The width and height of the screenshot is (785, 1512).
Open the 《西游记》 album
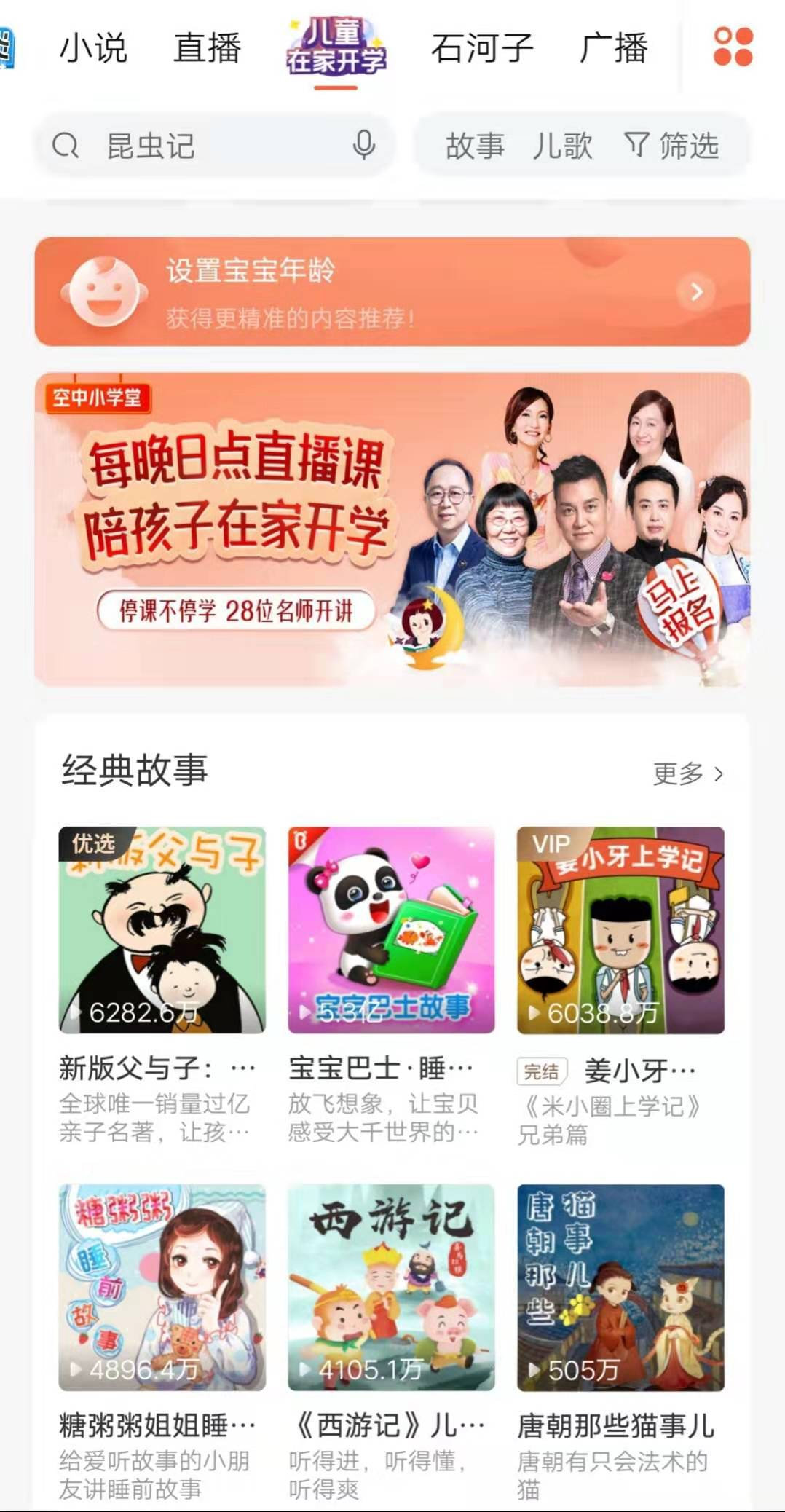coord(391,1287)
